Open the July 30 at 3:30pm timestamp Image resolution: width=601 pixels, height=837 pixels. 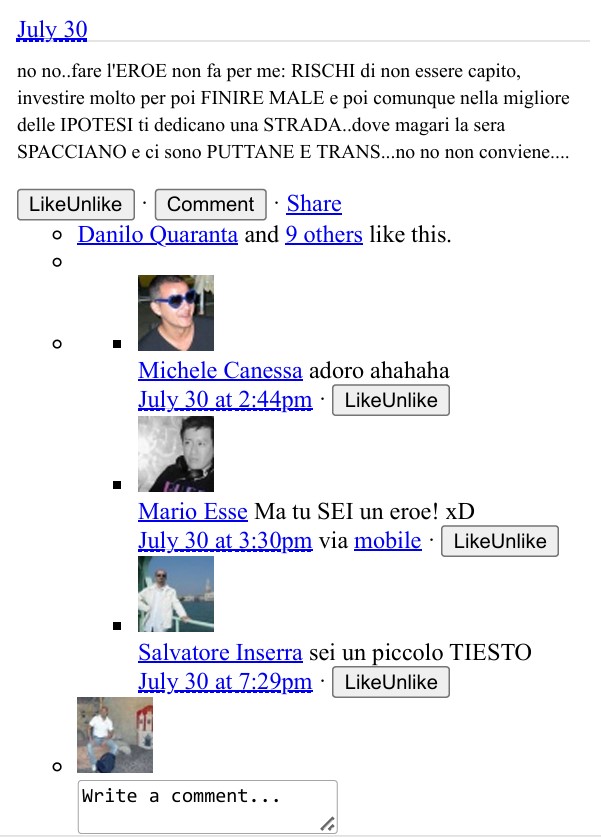(x=225, y=541)
